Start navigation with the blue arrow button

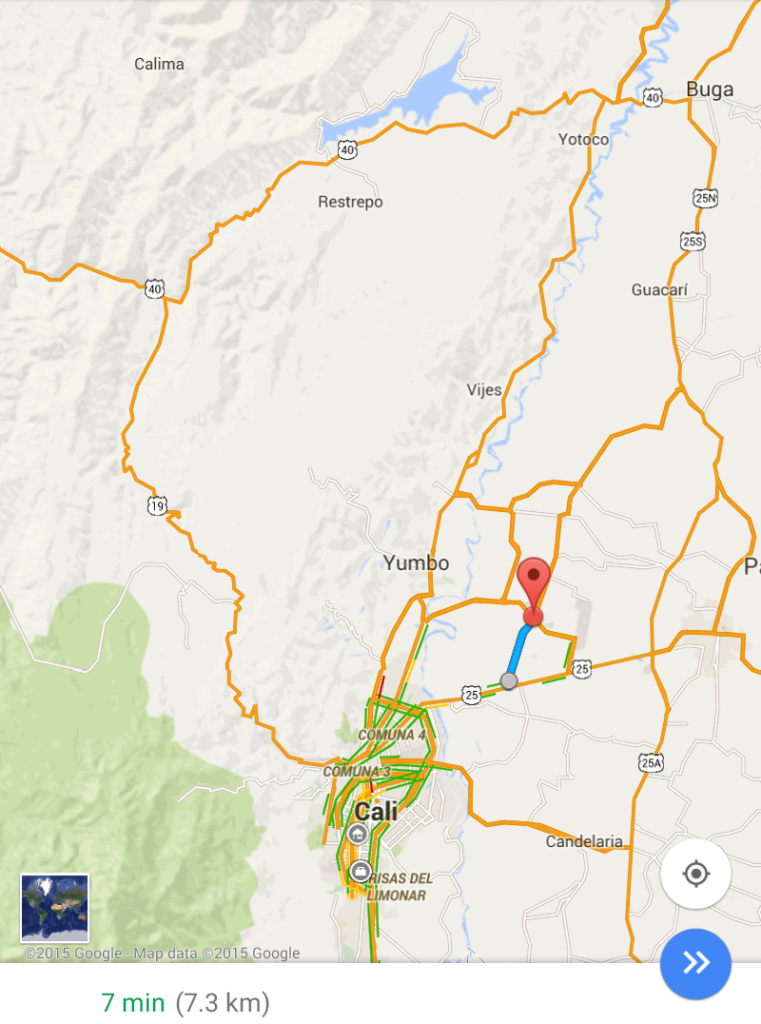pos(695,963)
